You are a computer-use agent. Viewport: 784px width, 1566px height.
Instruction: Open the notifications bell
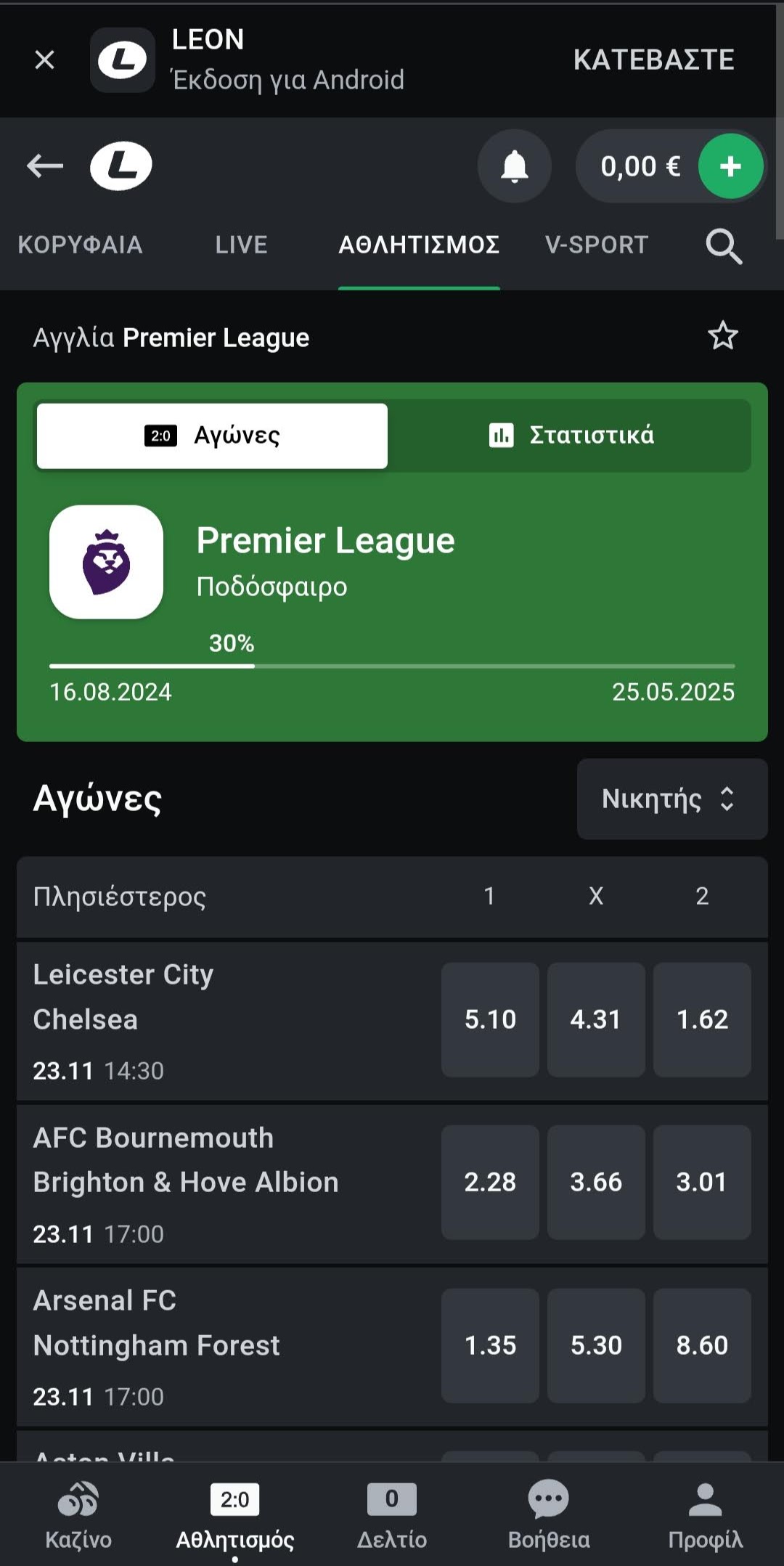point(514,166)
